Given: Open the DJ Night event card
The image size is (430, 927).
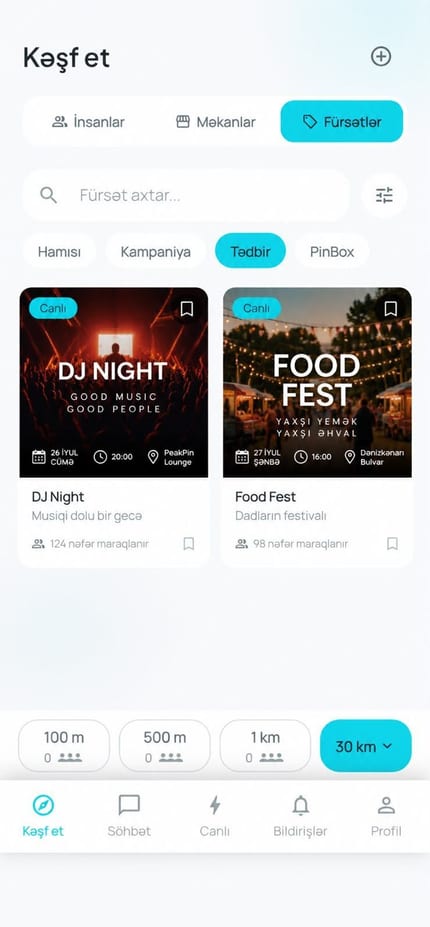Looking at the screenshot, I should (x=114, y=427).
